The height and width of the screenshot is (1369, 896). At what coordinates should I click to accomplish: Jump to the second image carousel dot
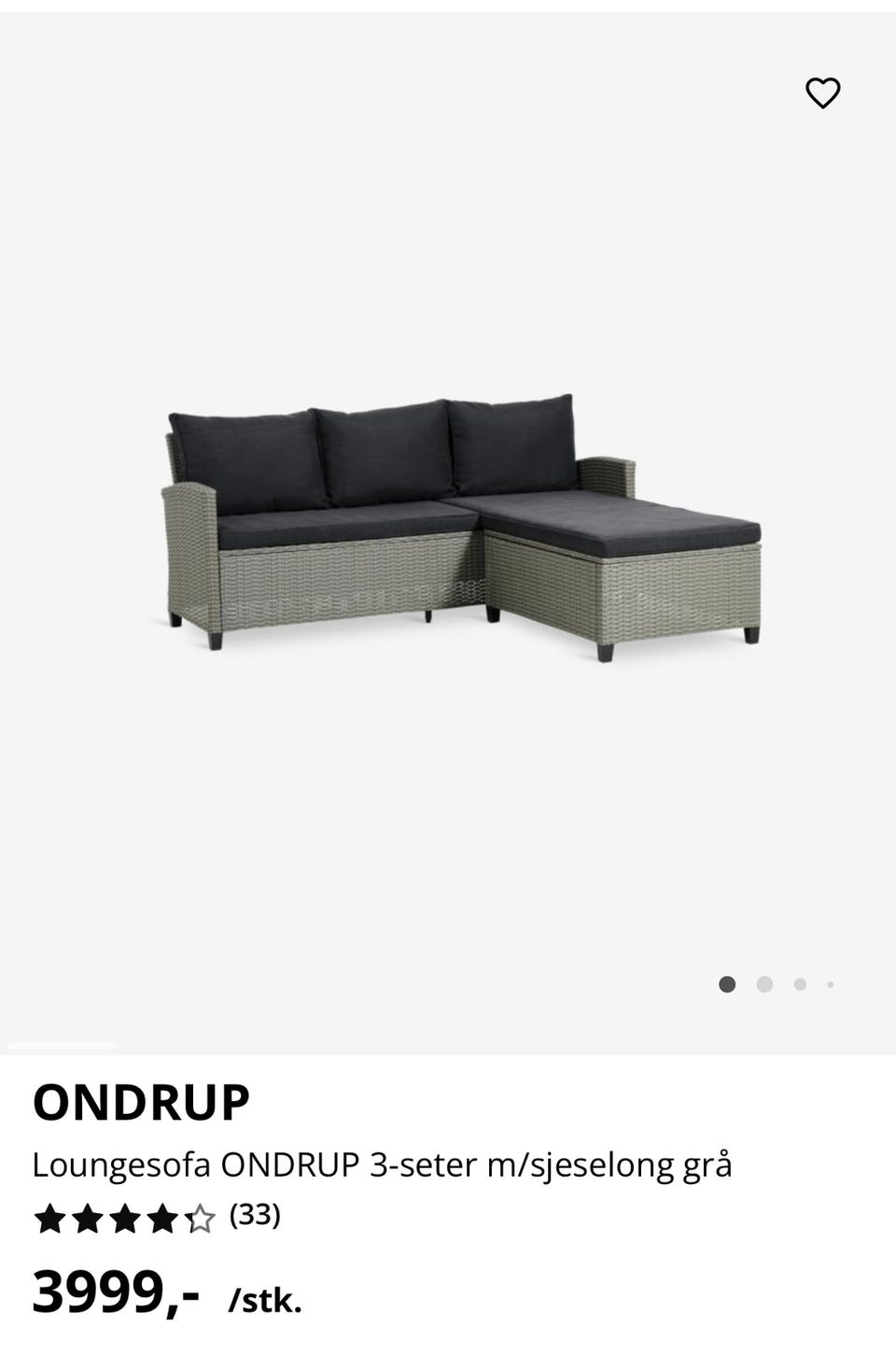[x=764, y=984]
